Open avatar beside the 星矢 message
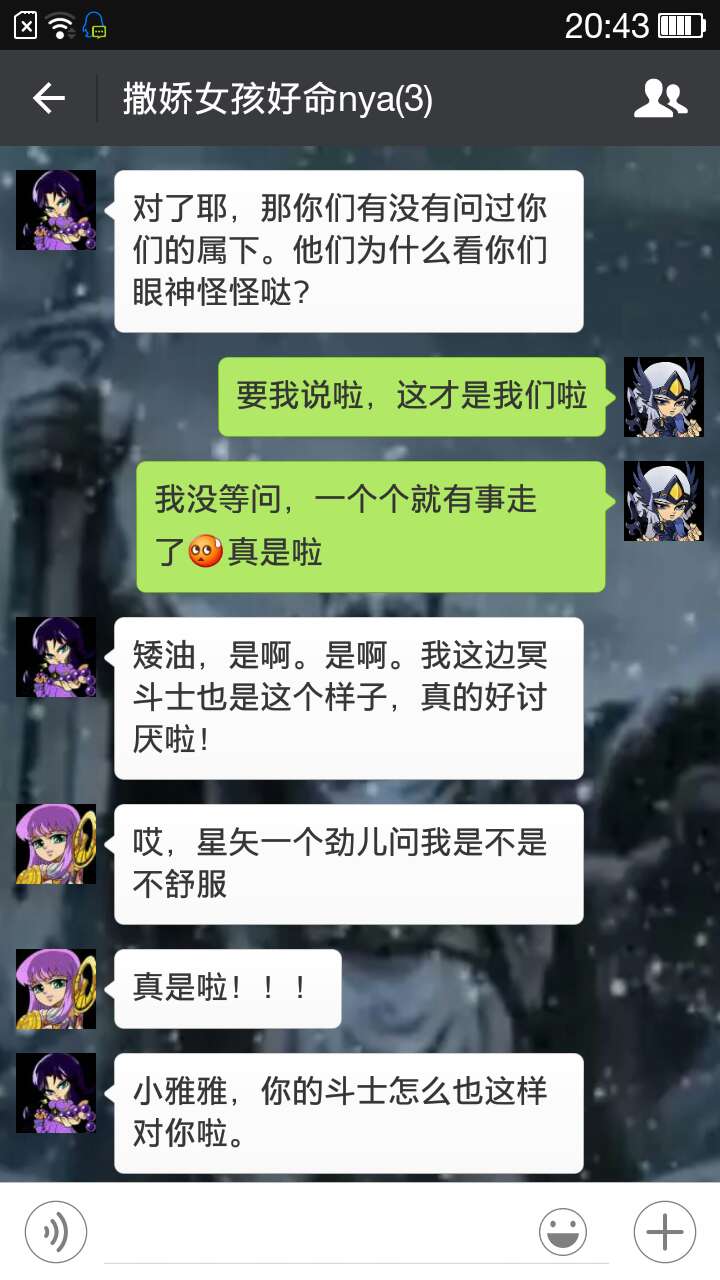The width and height of the screenshot is (720, 1280). pyautogui.click(x=56, y=844)
